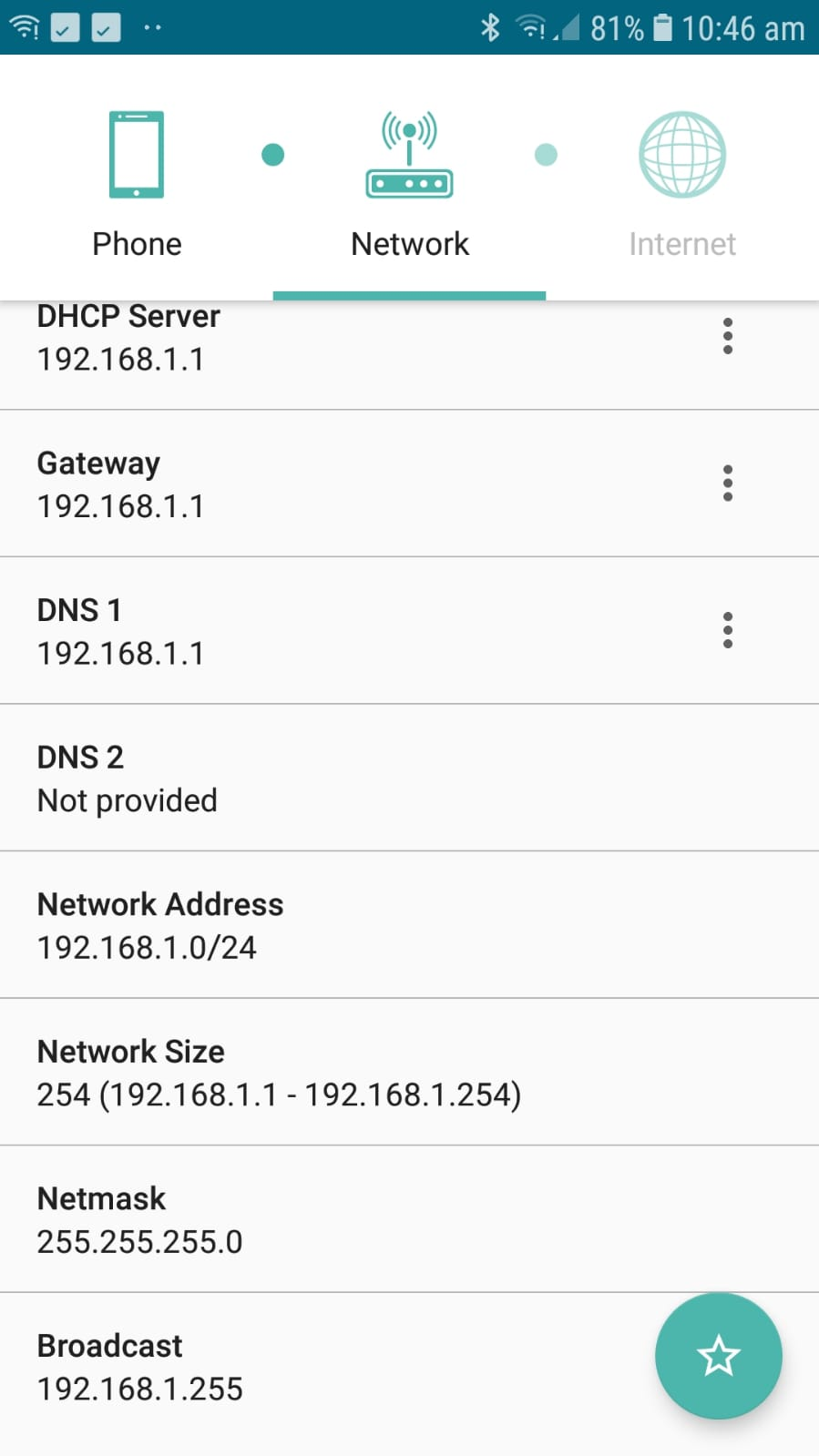Tap the star favorite button
This screenshot has width=819, height=1456.
coord(718,1356)
